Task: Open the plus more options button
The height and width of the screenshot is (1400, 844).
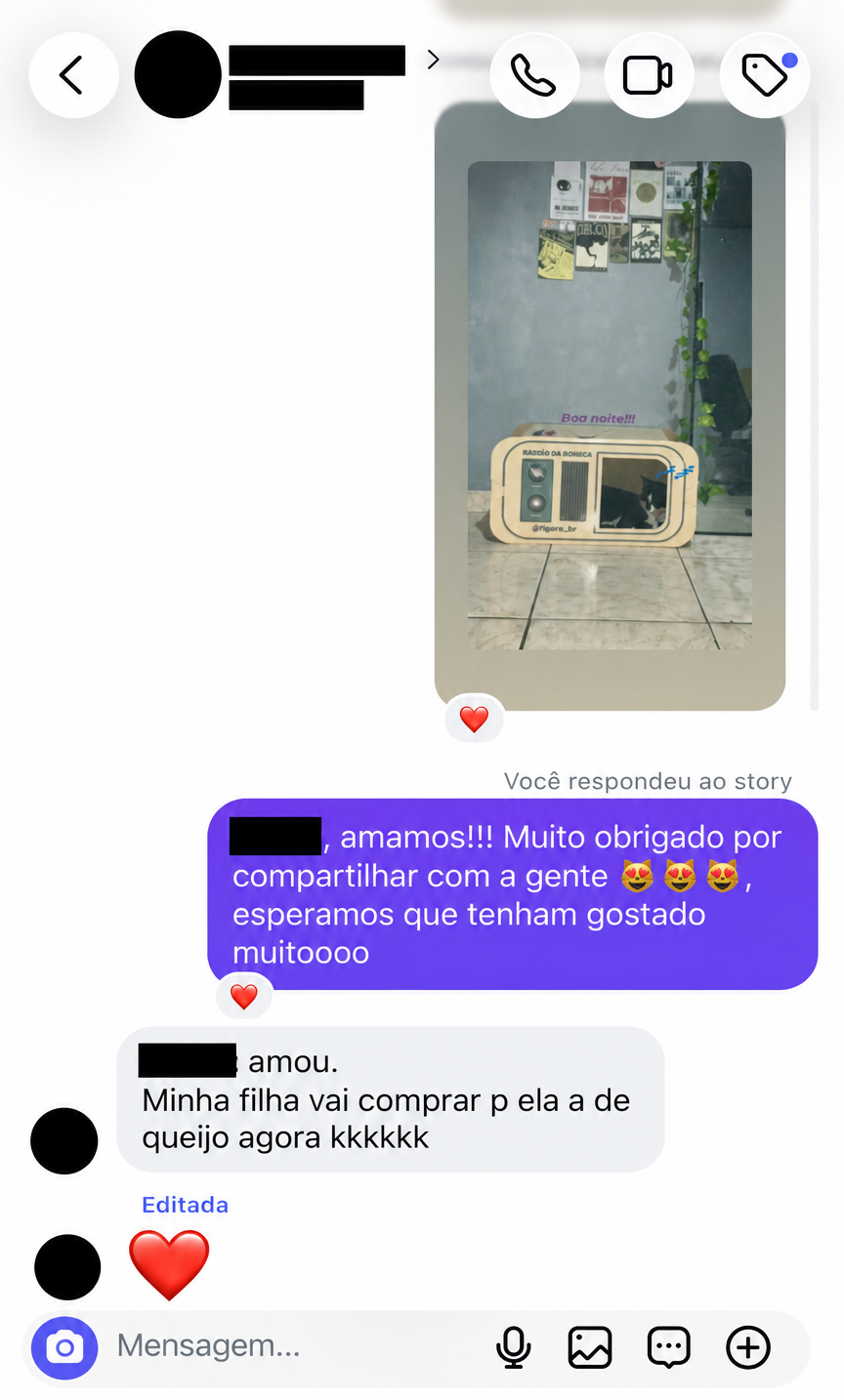Action: pos(748,1348)
